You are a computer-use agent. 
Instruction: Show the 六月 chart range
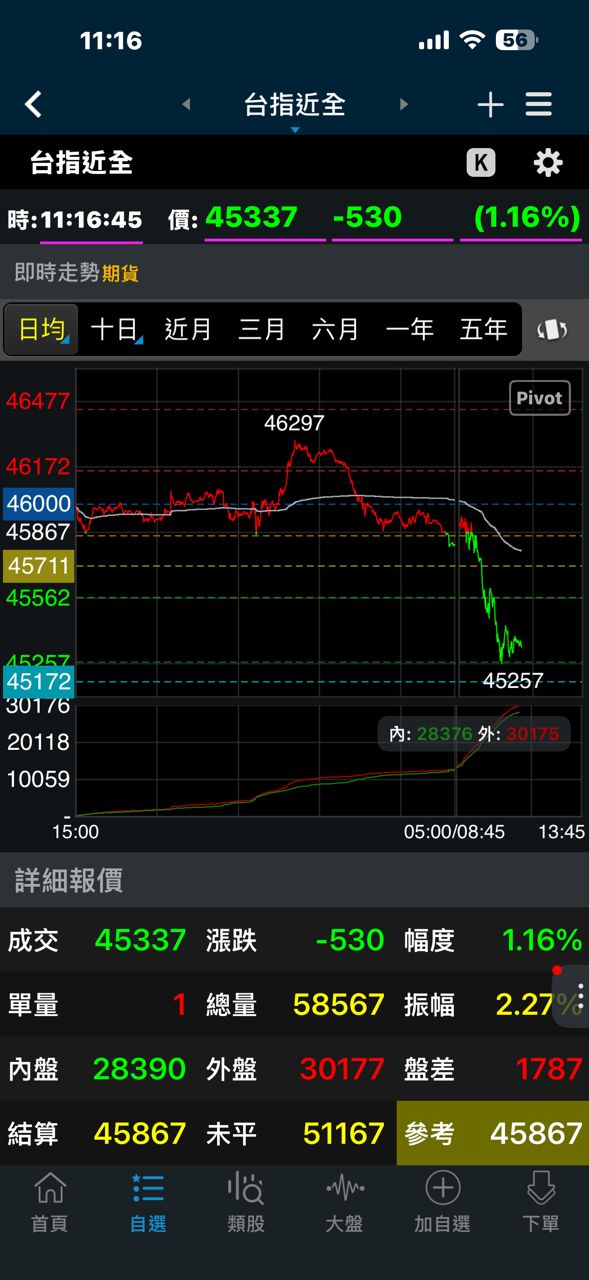pos(335,329)
